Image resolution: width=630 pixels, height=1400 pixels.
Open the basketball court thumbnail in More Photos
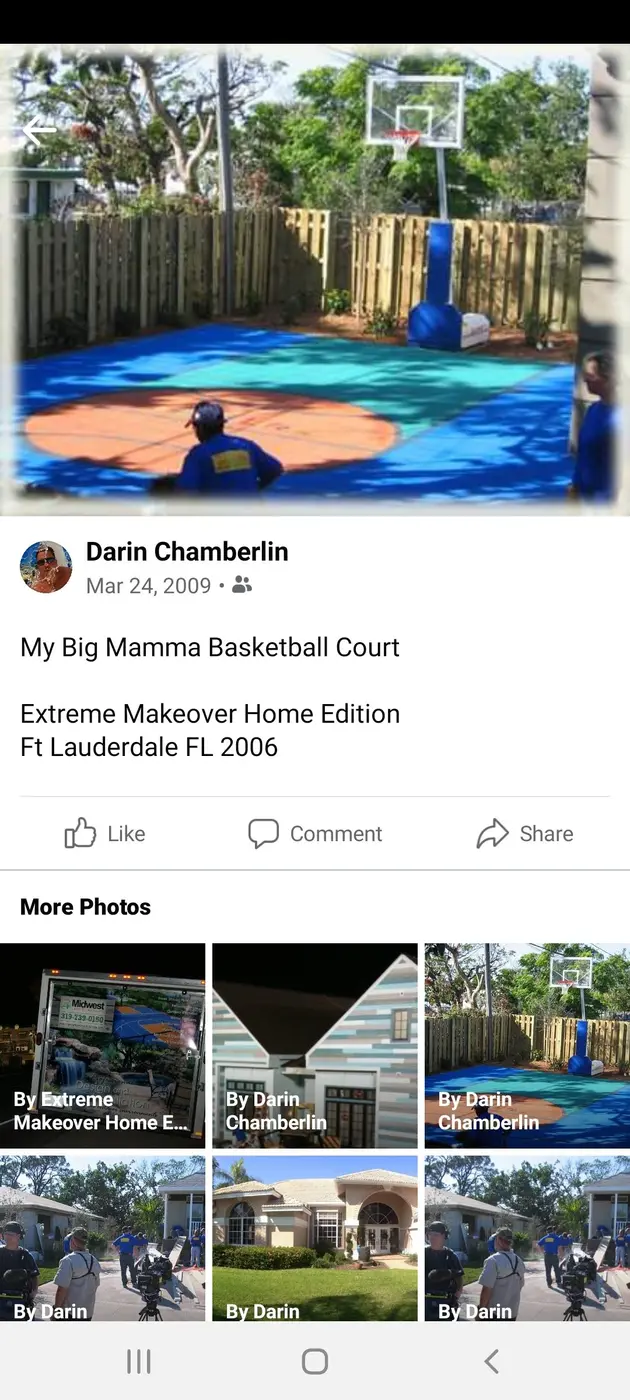click(527, 1046)
